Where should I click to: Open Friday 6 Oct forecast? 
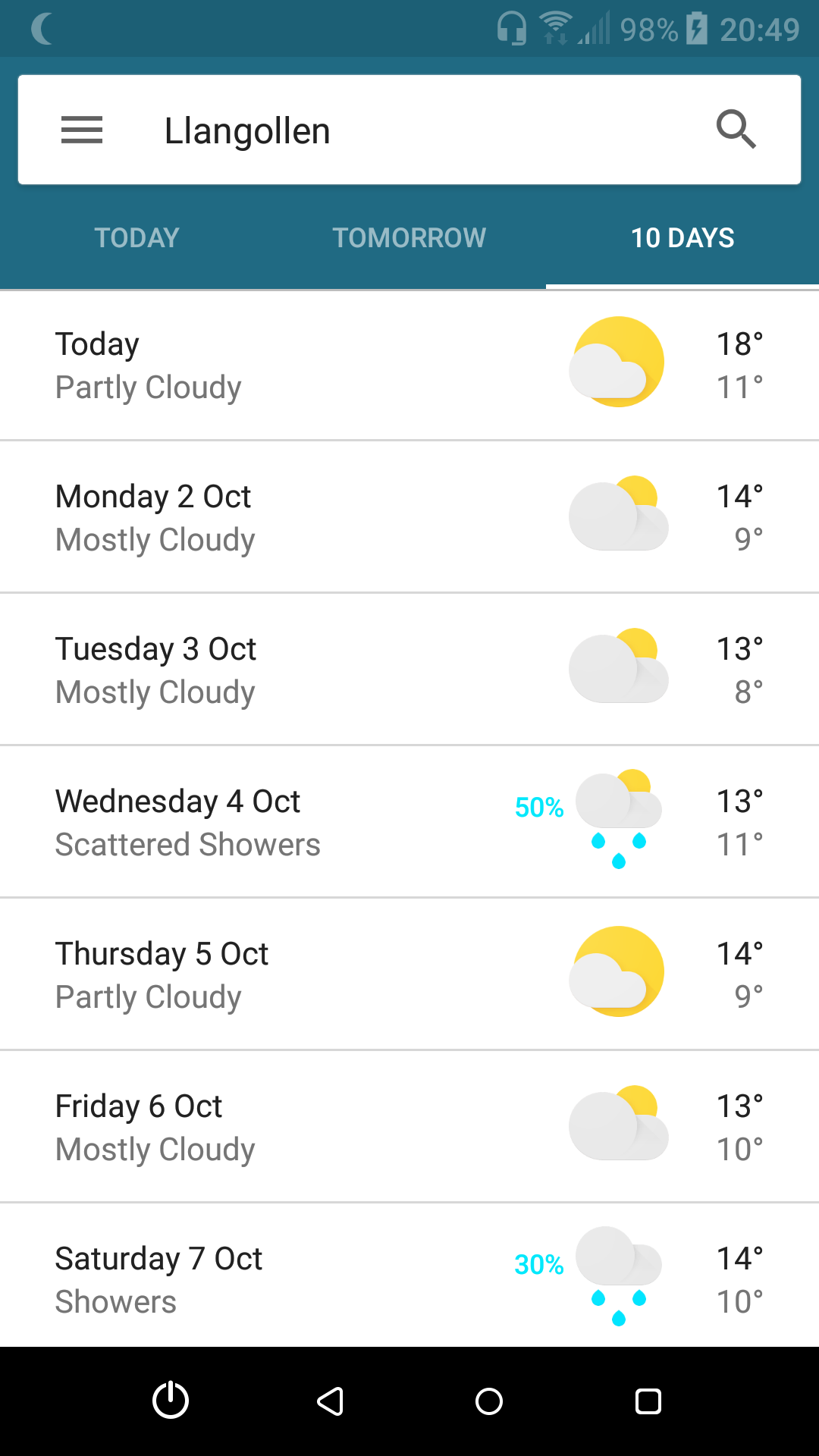[x=409, y=1127]
